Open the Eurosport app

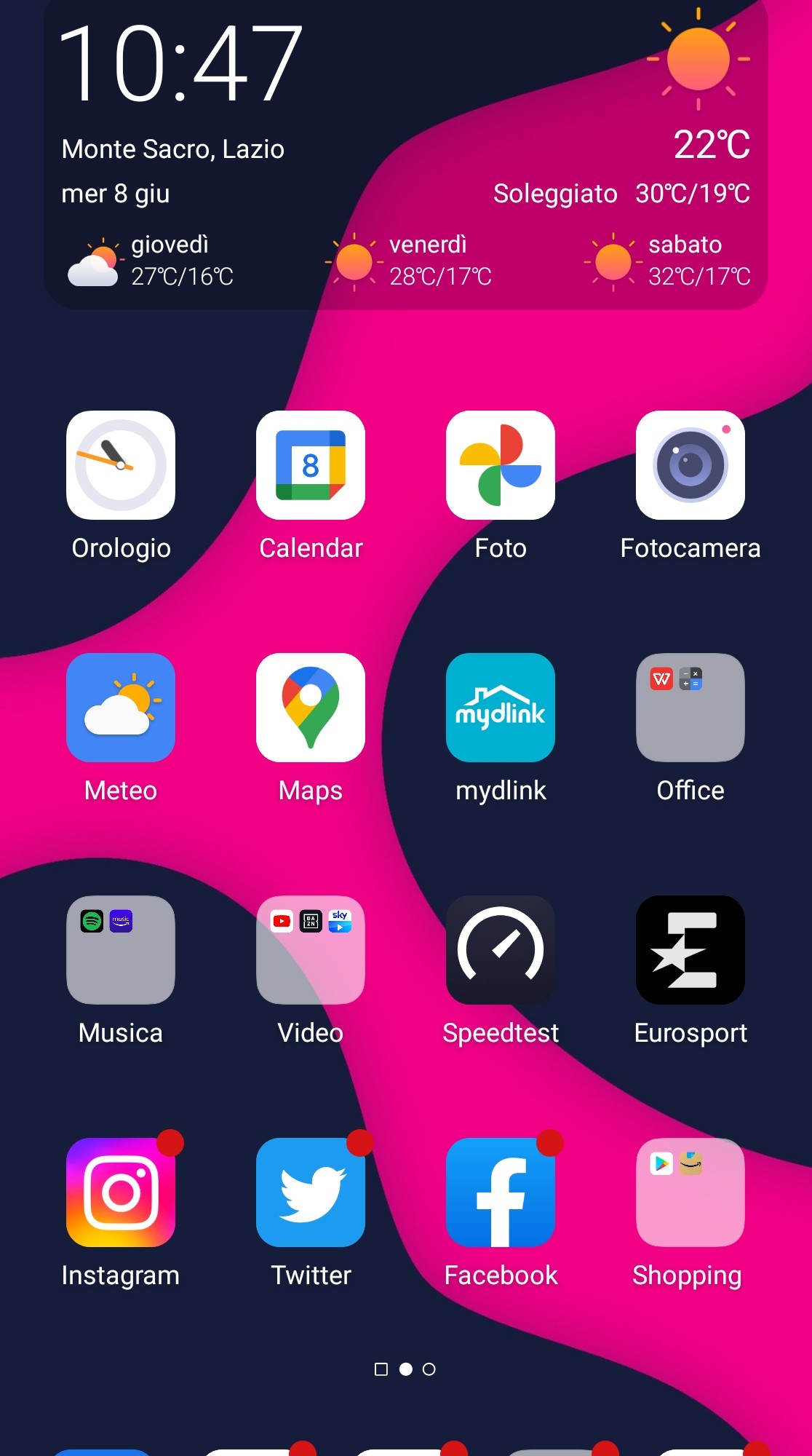[690, 950]
